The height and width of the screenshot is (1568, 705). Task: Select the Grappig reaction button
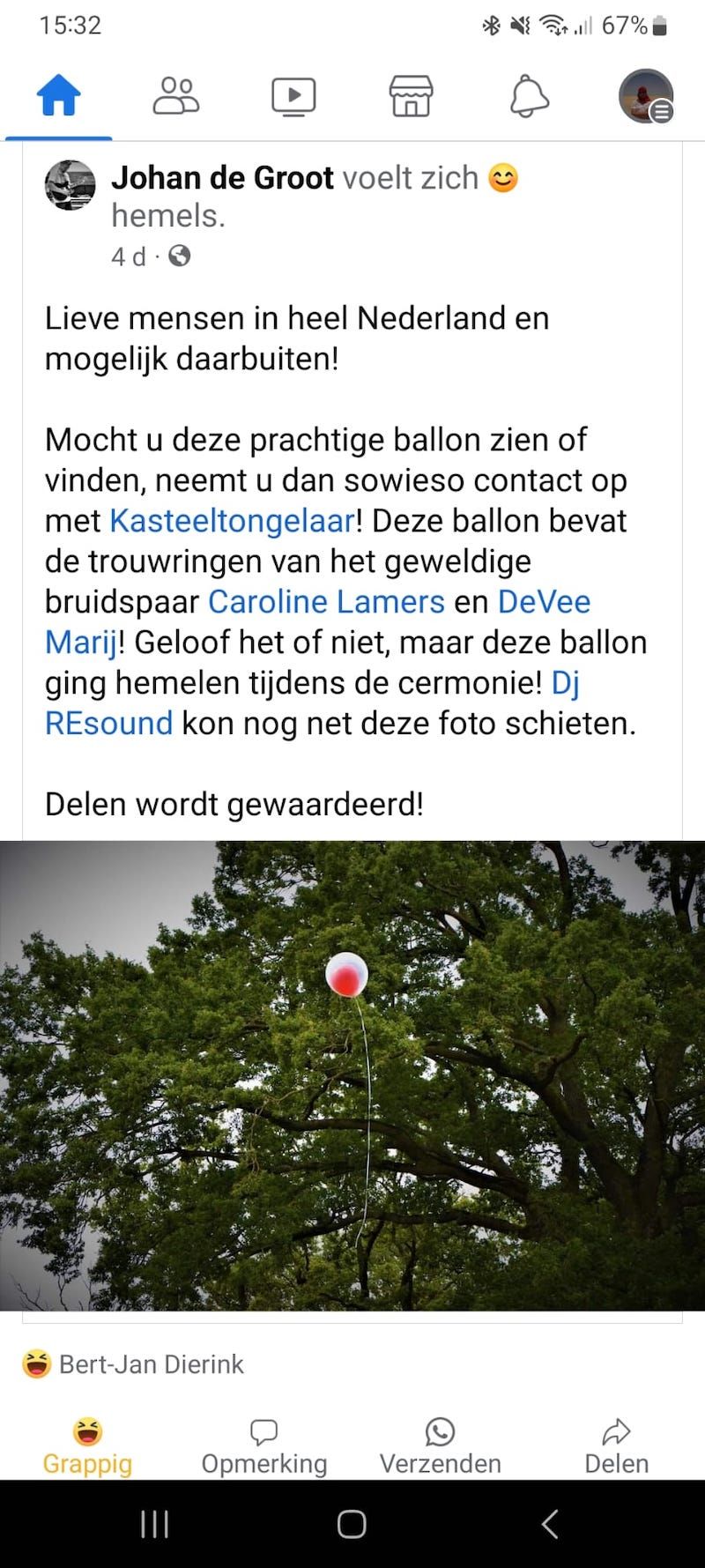(86, 1441)
